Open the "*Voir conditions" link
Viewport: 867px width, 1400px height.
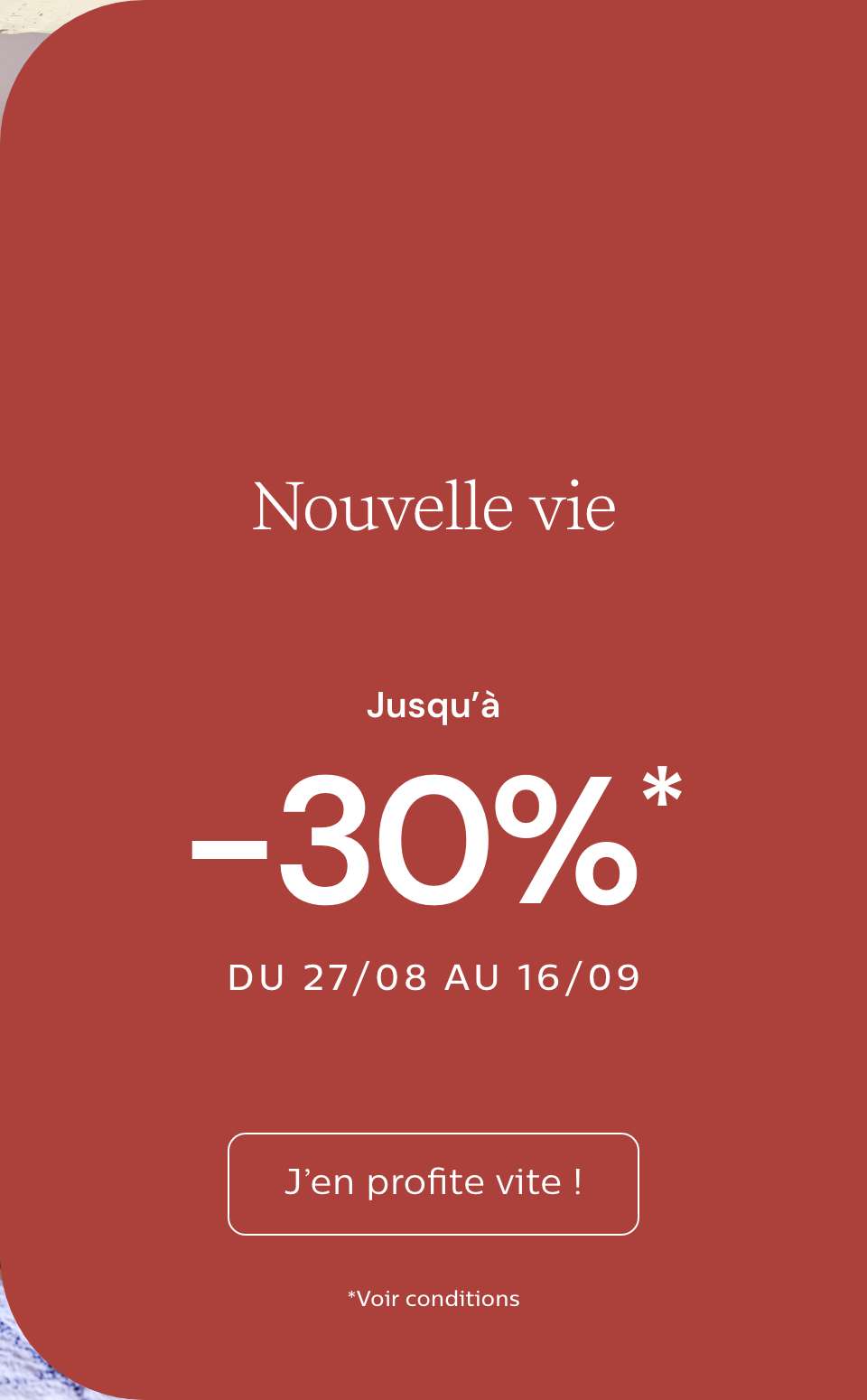coord(433,1299)
